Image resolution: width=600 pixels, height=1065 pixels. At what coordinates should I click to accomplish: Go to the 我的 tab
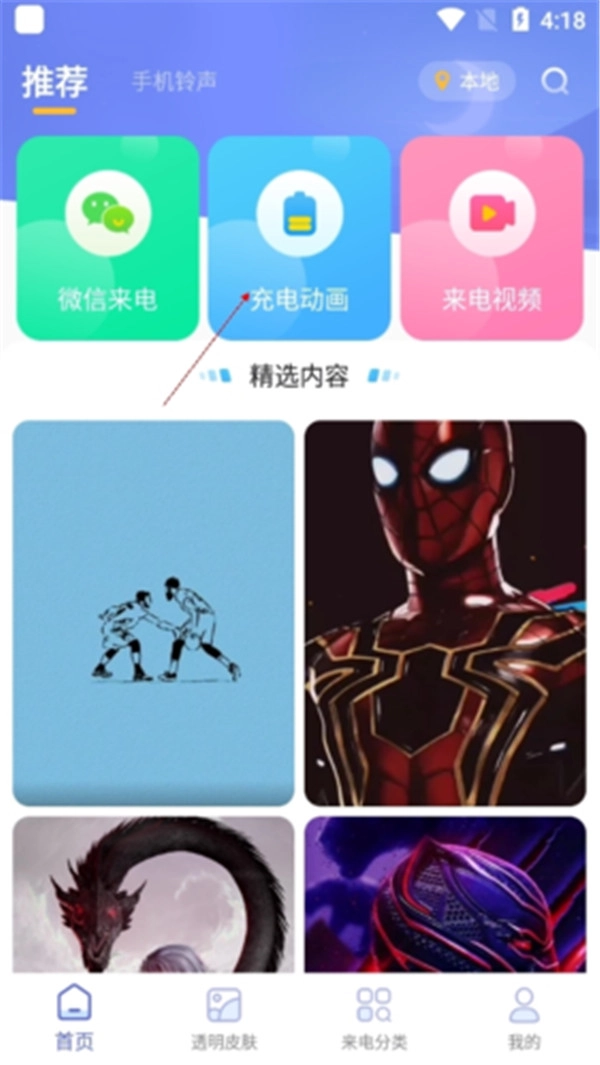click(x=524, y=1017)
